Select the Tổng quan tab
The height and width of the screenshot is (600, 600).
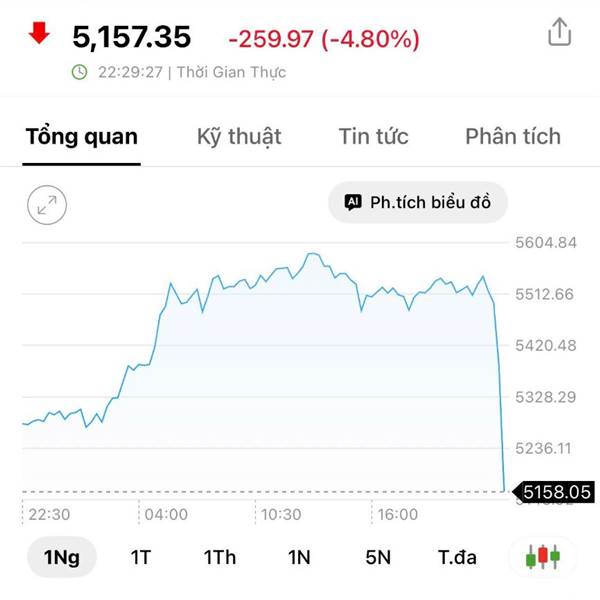(x=82, y=137)
